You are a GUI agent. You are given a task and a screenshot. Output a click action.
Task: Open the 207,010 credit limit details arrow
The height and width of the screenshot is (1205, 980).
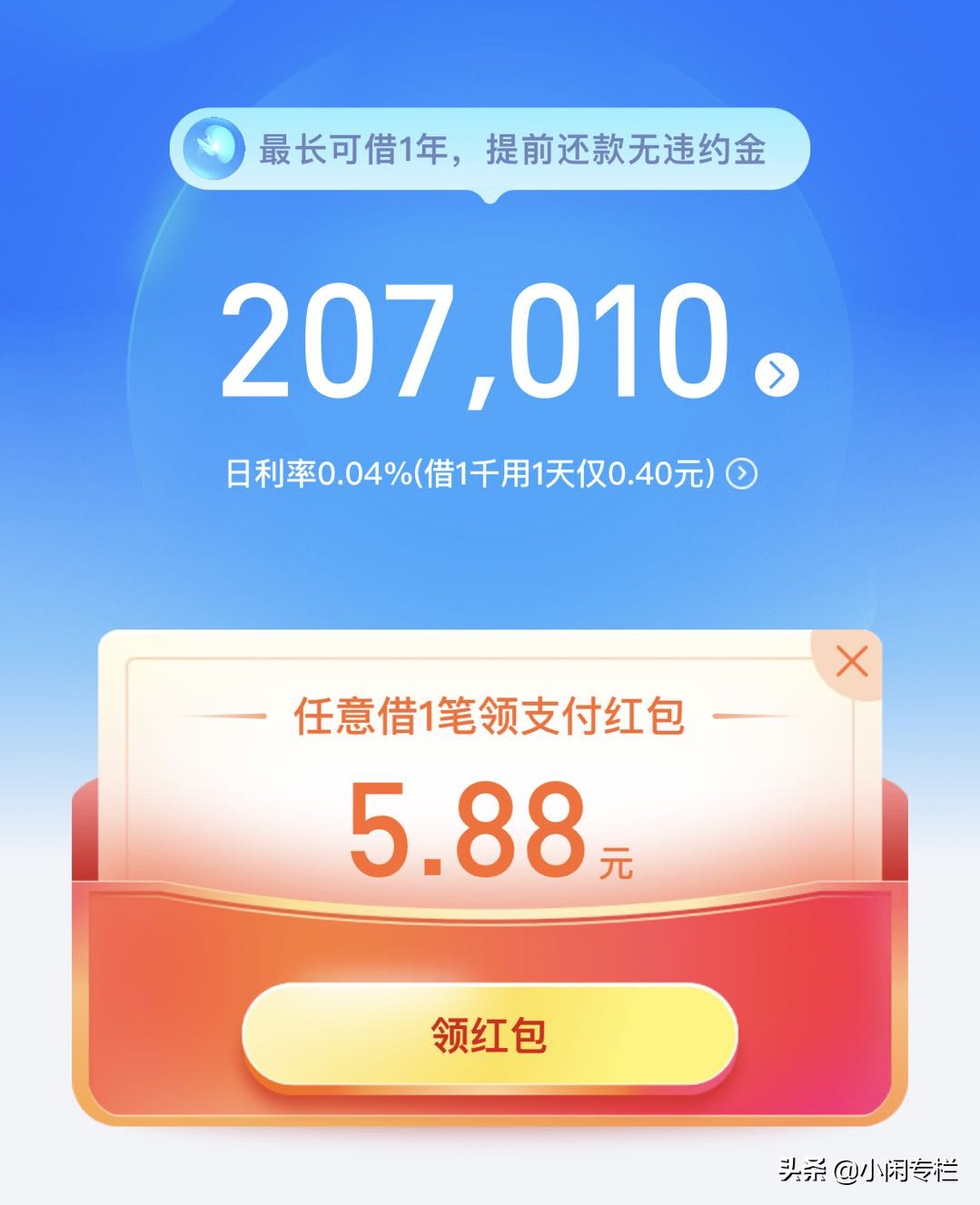tap(777, 374)
